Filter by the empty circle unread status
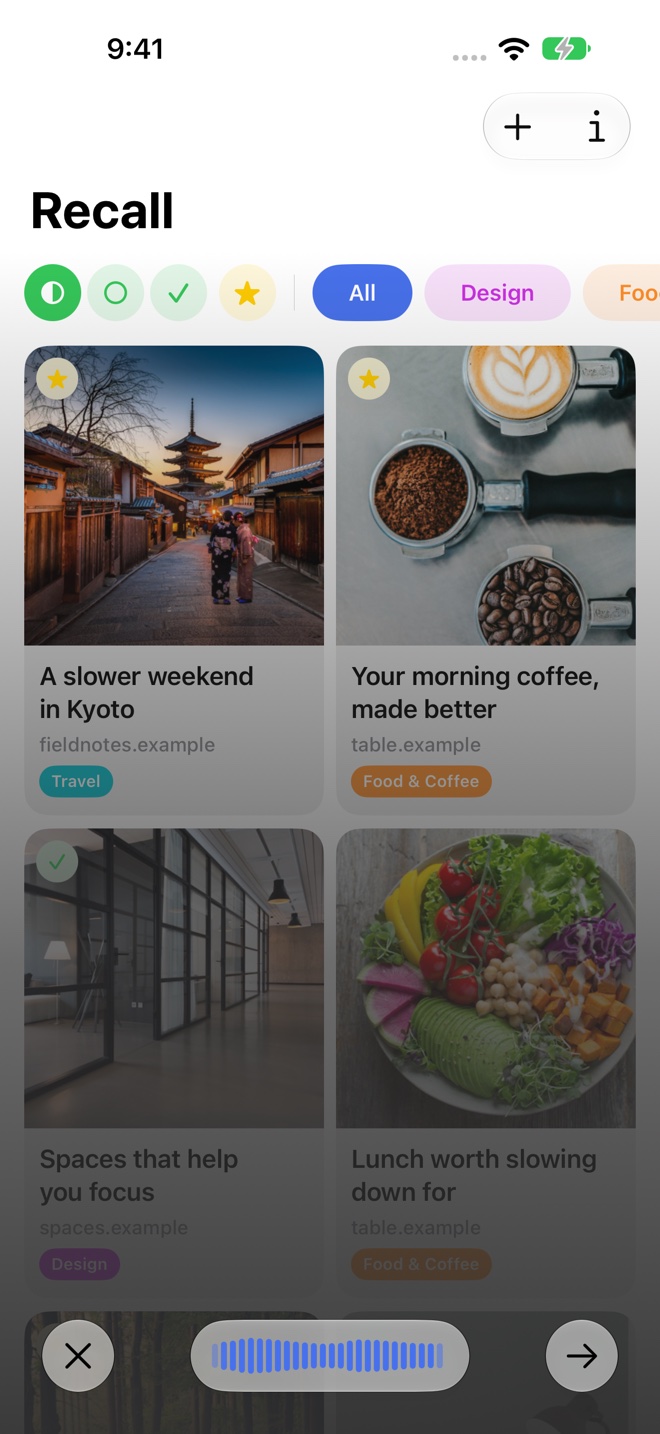This screenshot has width=660, height=1434. point(115,293)
